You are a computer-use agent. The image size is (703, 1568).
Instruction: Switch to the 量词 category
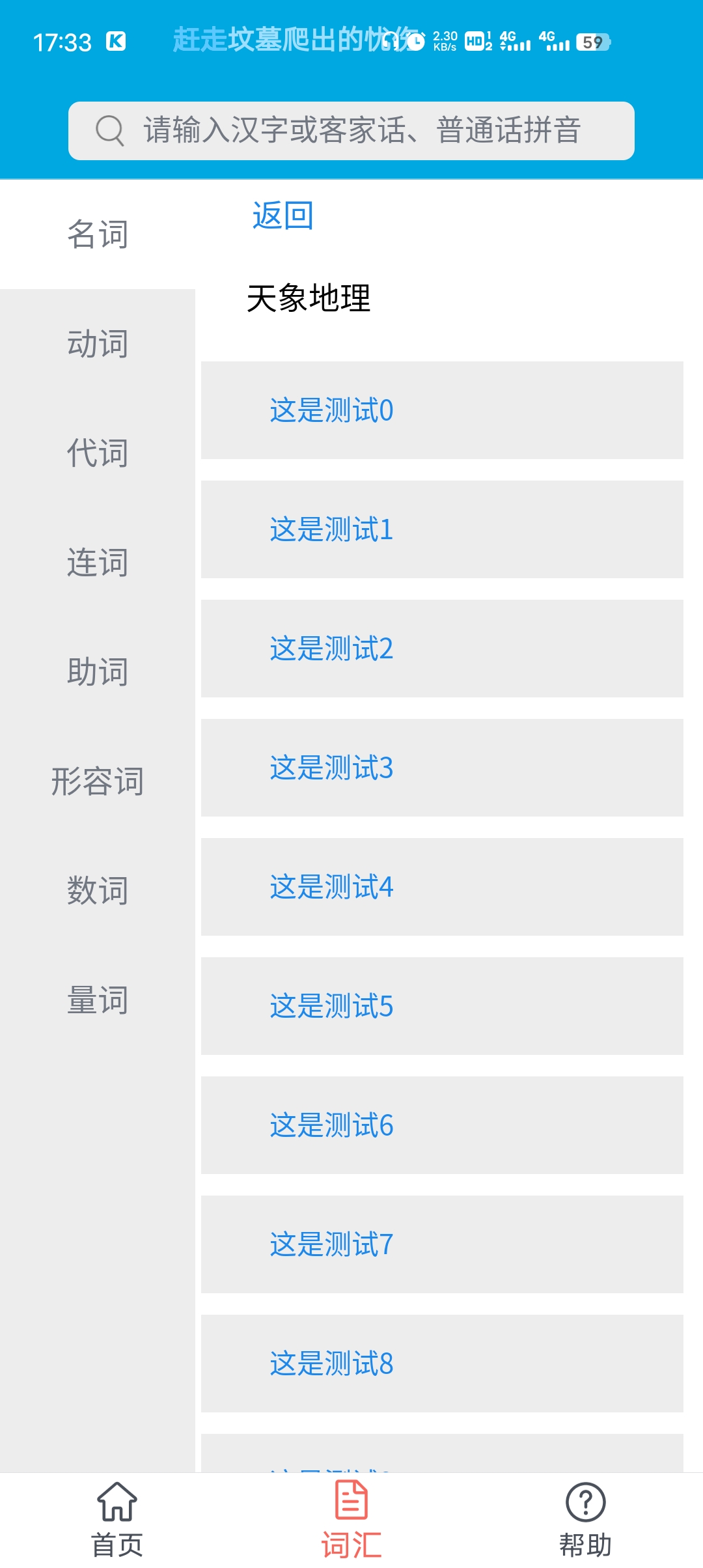(x=98, y=1000)
